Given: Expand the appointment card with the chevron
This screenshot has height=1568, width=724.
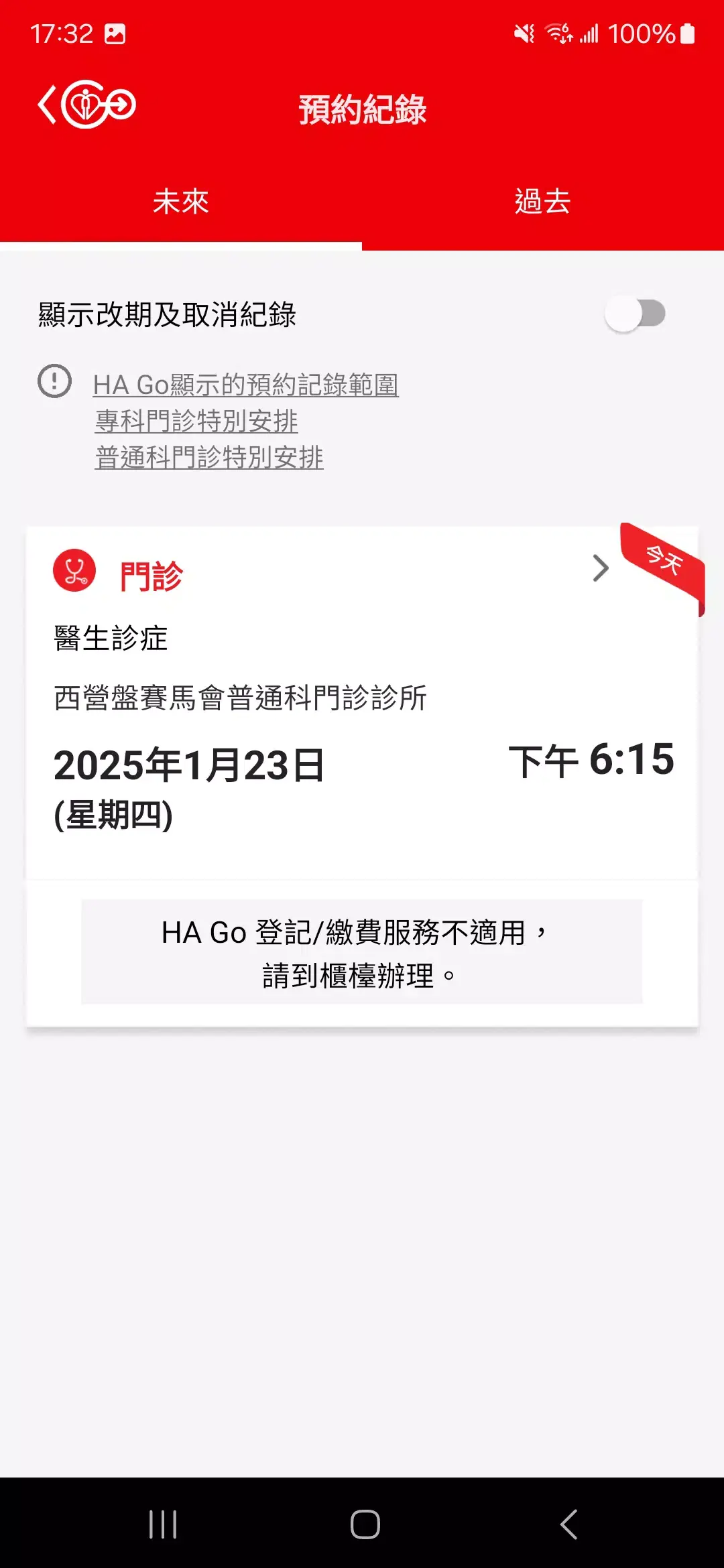Looking at the screenshot, I should tap(600, 569).
